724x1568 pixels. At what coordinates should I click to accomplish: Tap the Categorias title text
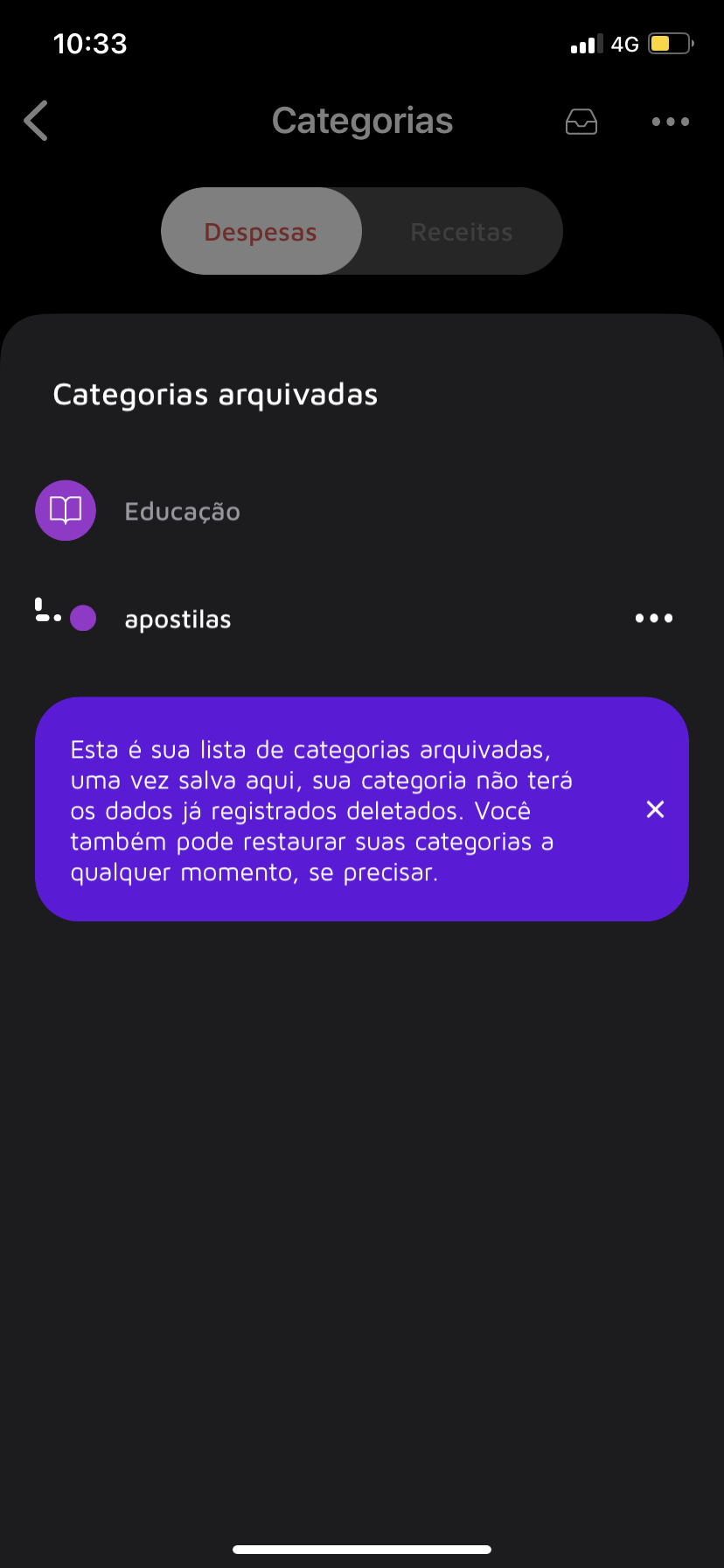(362, 120)
